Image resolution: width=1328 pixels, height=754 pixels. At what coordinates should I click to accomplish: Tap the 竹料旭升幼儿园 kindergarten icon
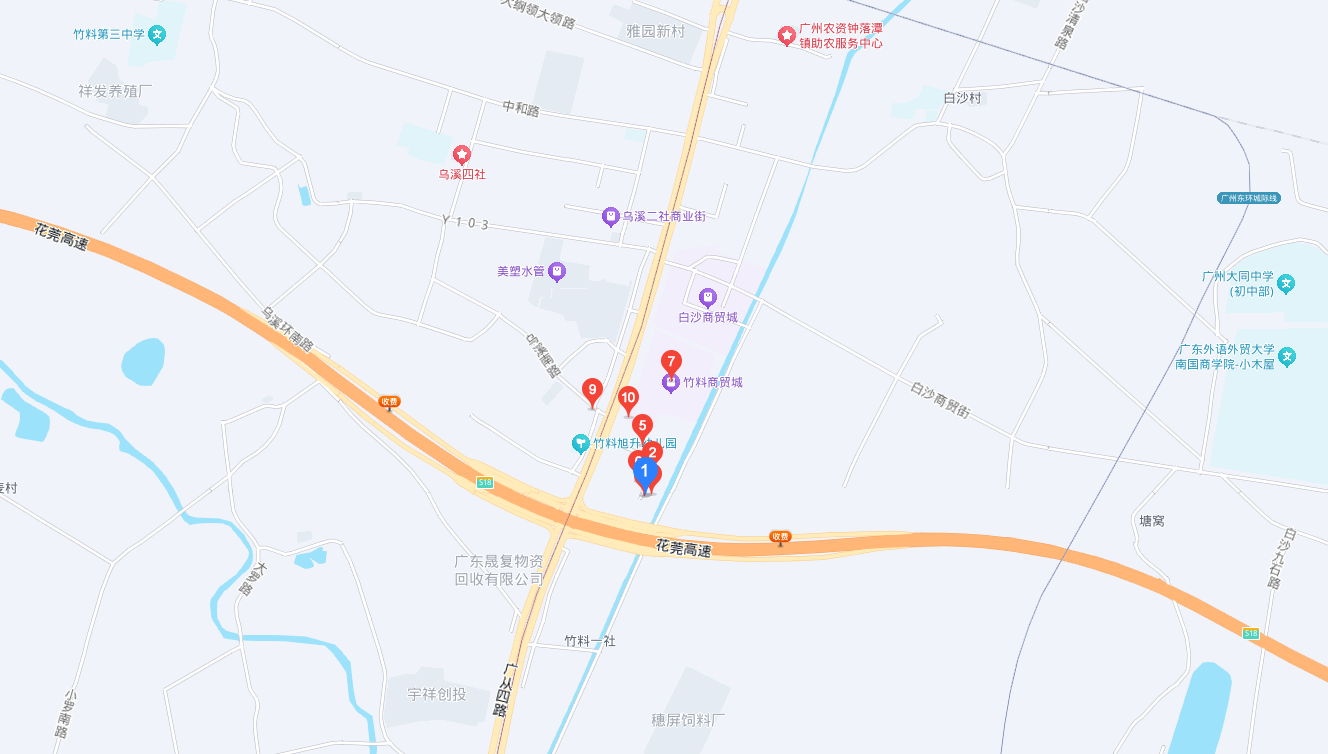(x=580, y=443)
